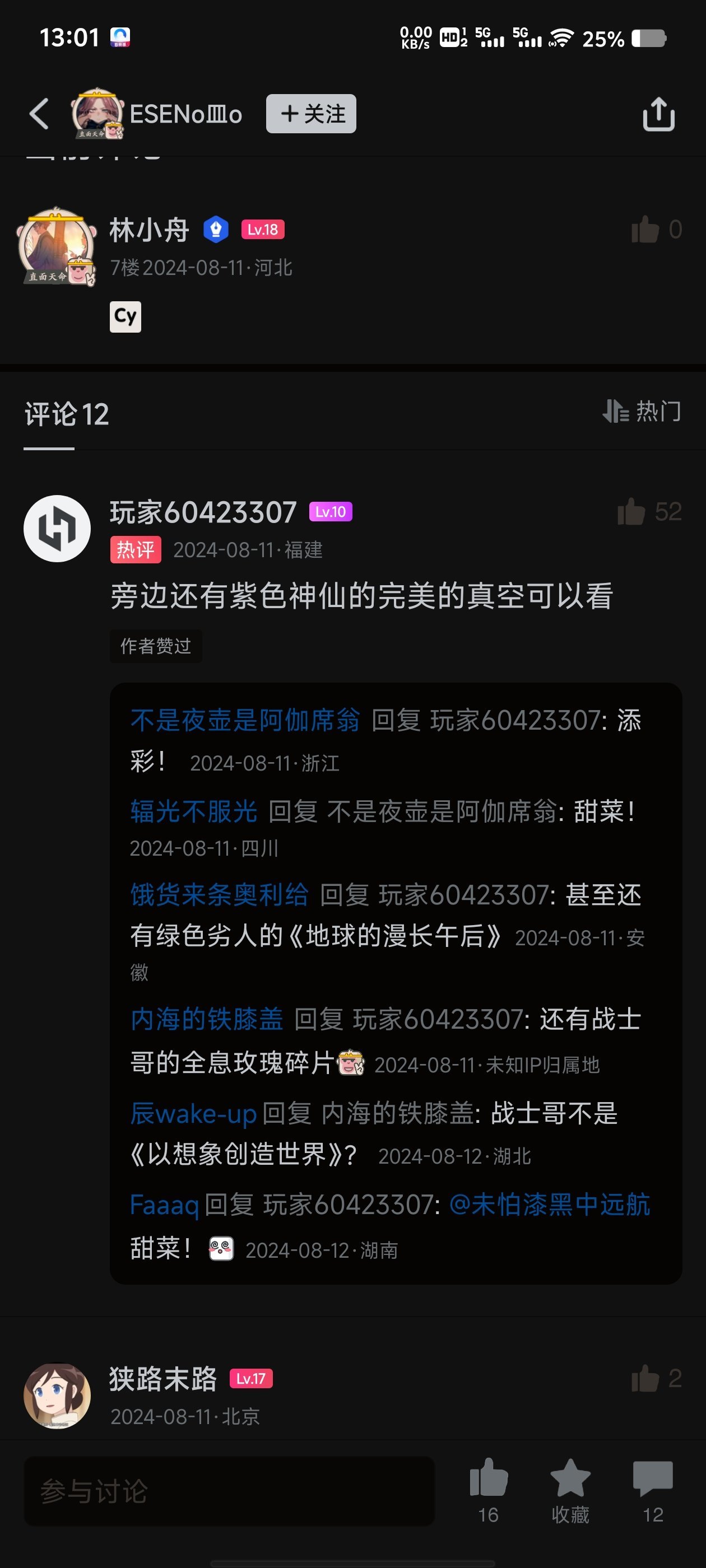This screenshot has height=1568, width=706.
Task: Like 林小舟's comment
Action: click(646, 230)
